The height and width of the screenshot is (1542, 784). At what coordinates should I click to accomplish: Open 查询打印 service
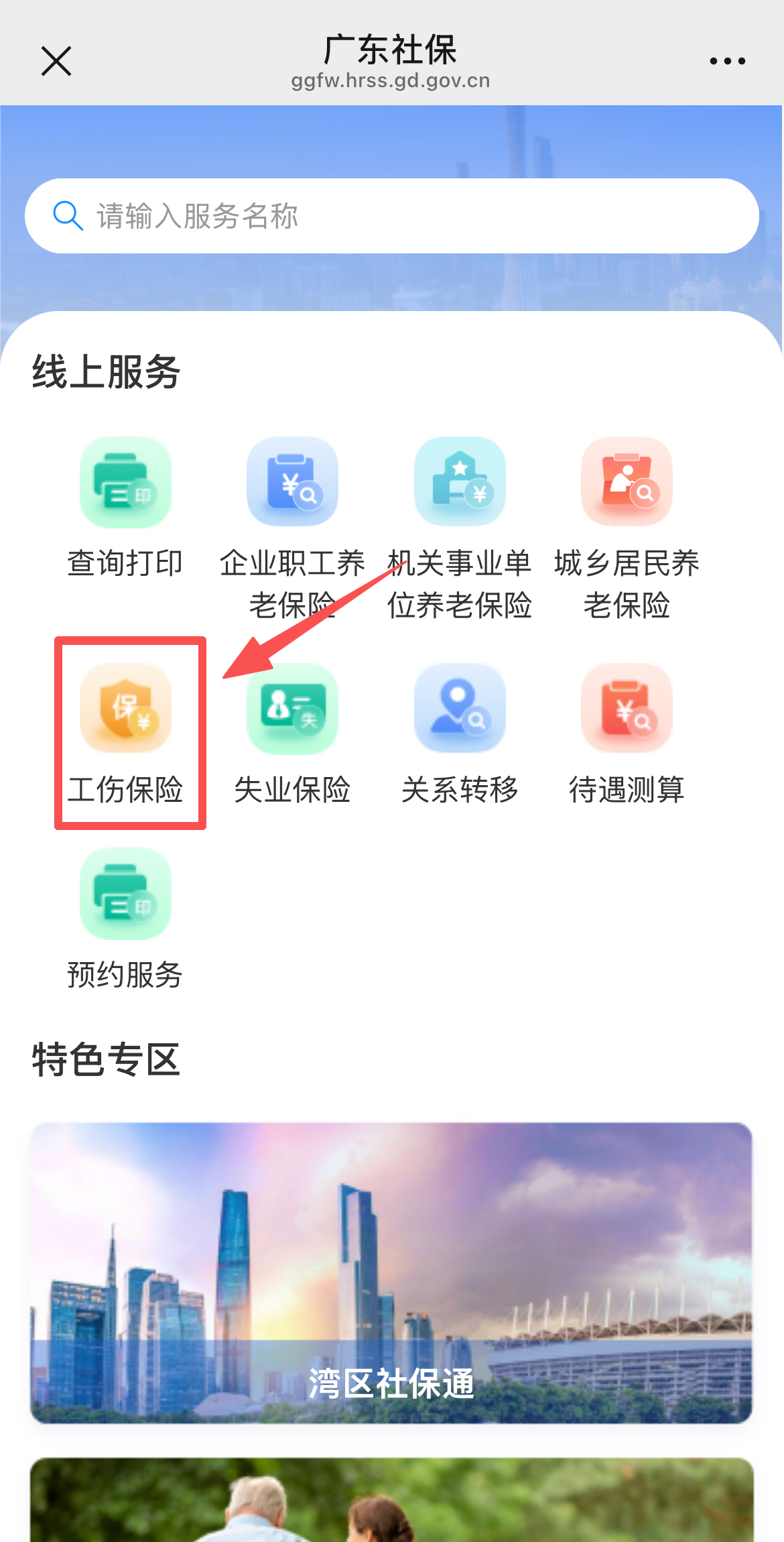[x=125, y=484]
